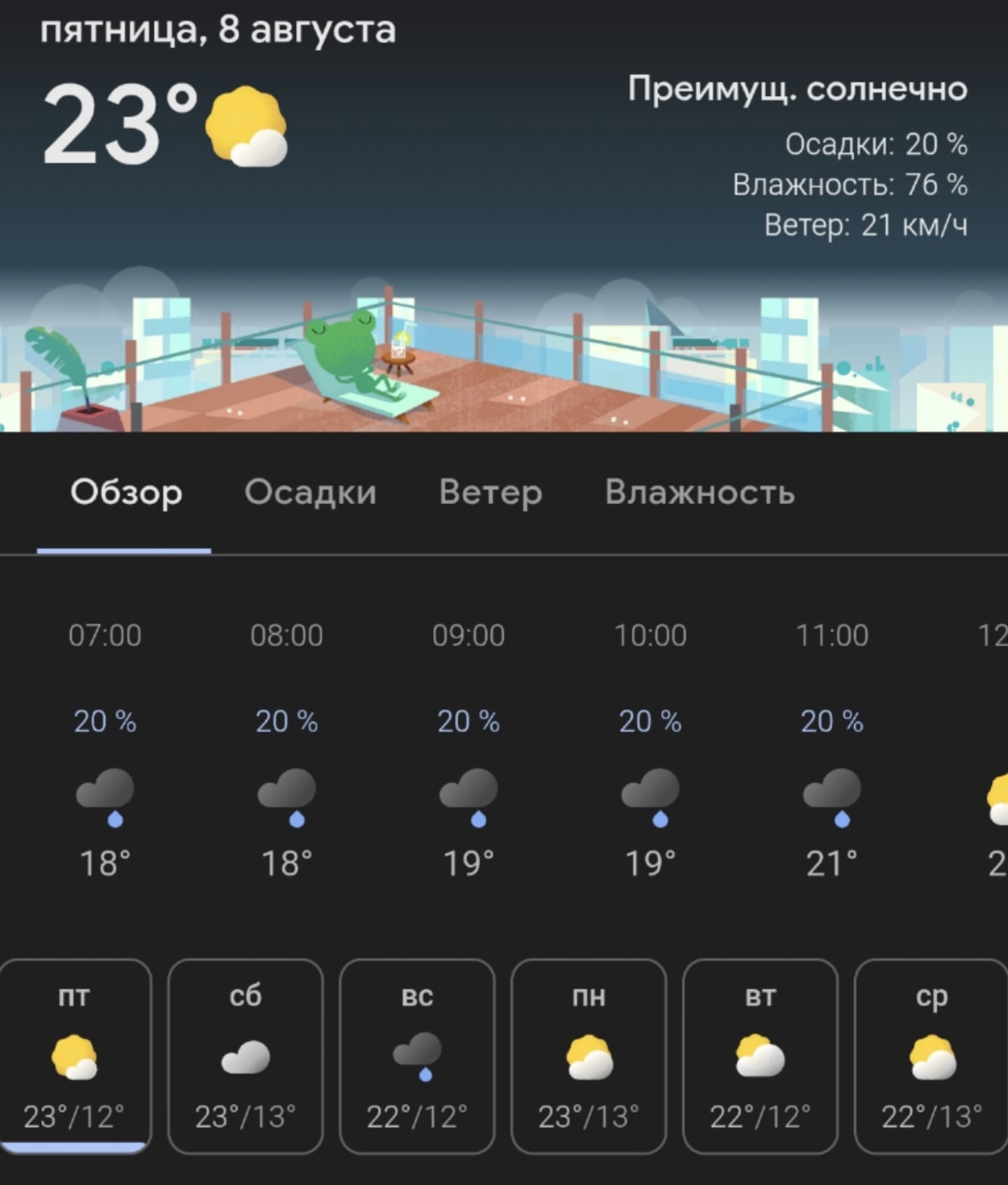
Task: Open the сб daily forecast
Action: (x=246, y=1056)
